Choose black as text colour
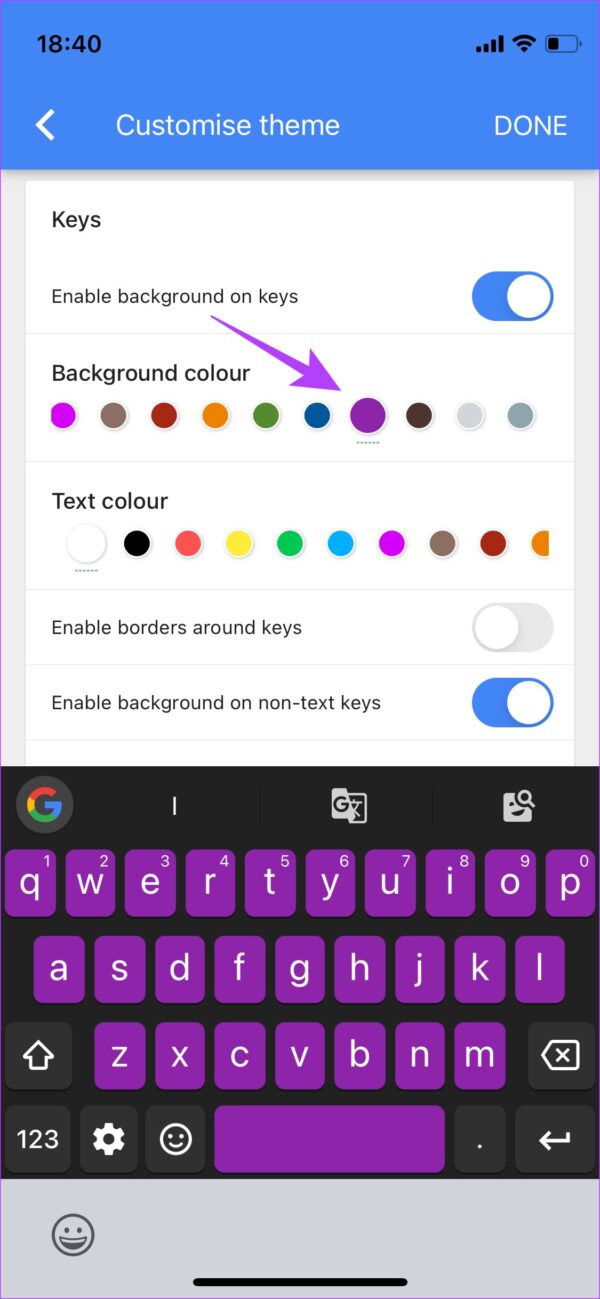Image resolution: width=600 pixels, height=1299 pixels. (137, 543)
